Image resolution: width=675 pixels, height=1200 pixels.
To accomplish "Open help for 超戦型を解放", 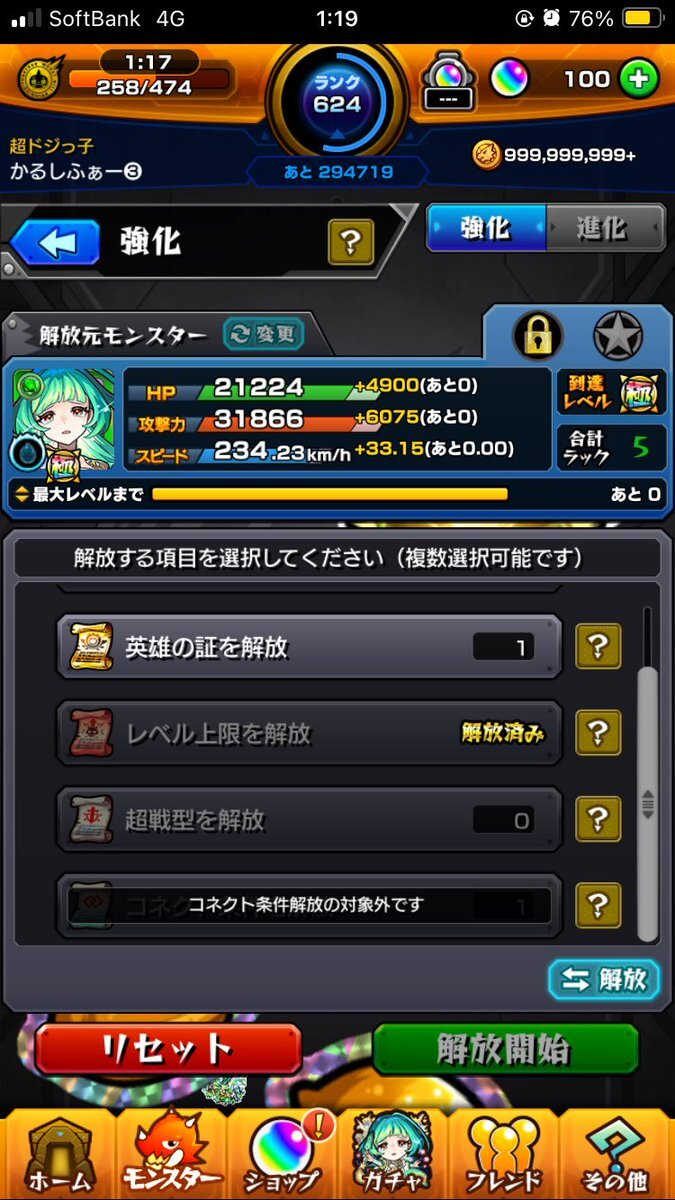I will coord(598,820).
